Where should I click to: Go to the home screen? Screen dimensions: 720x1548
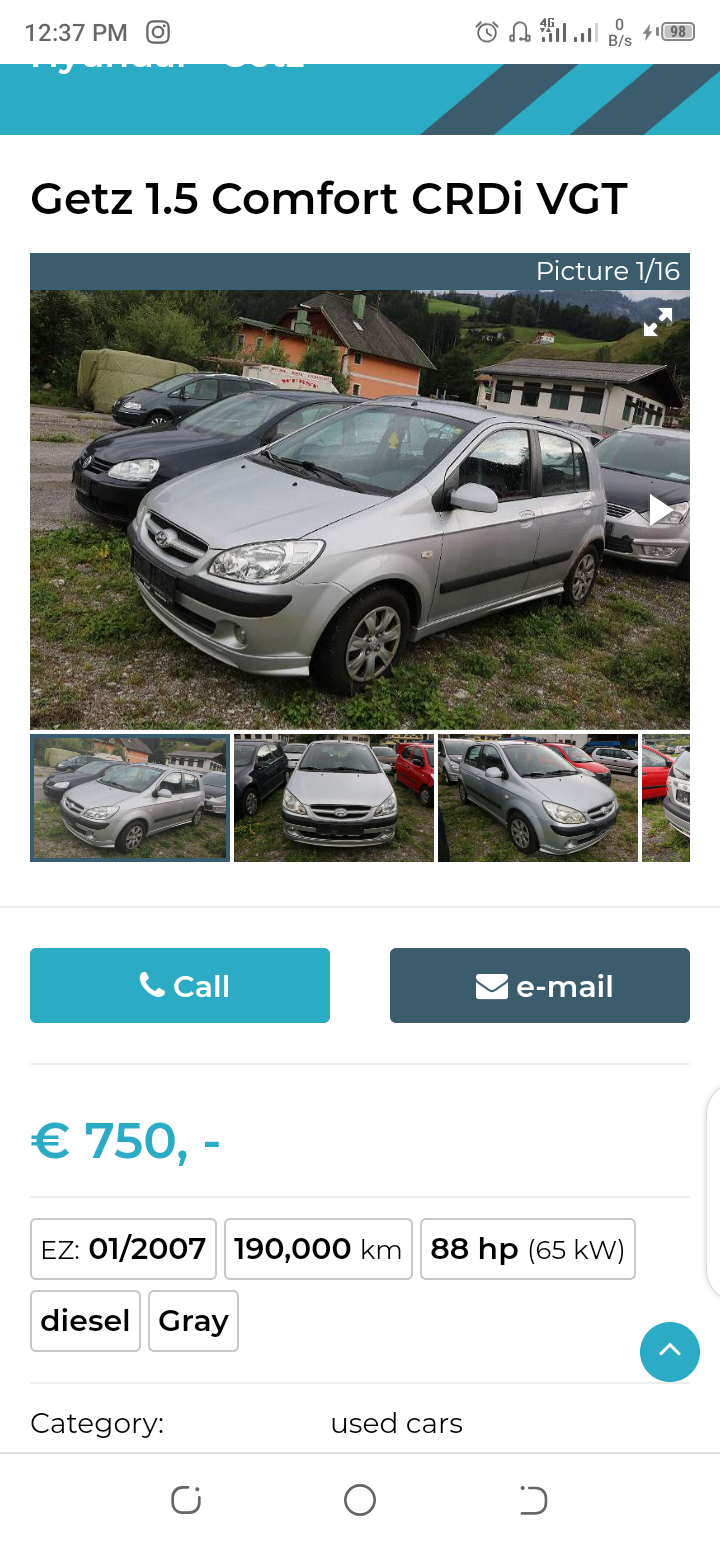pos(360,1500)
